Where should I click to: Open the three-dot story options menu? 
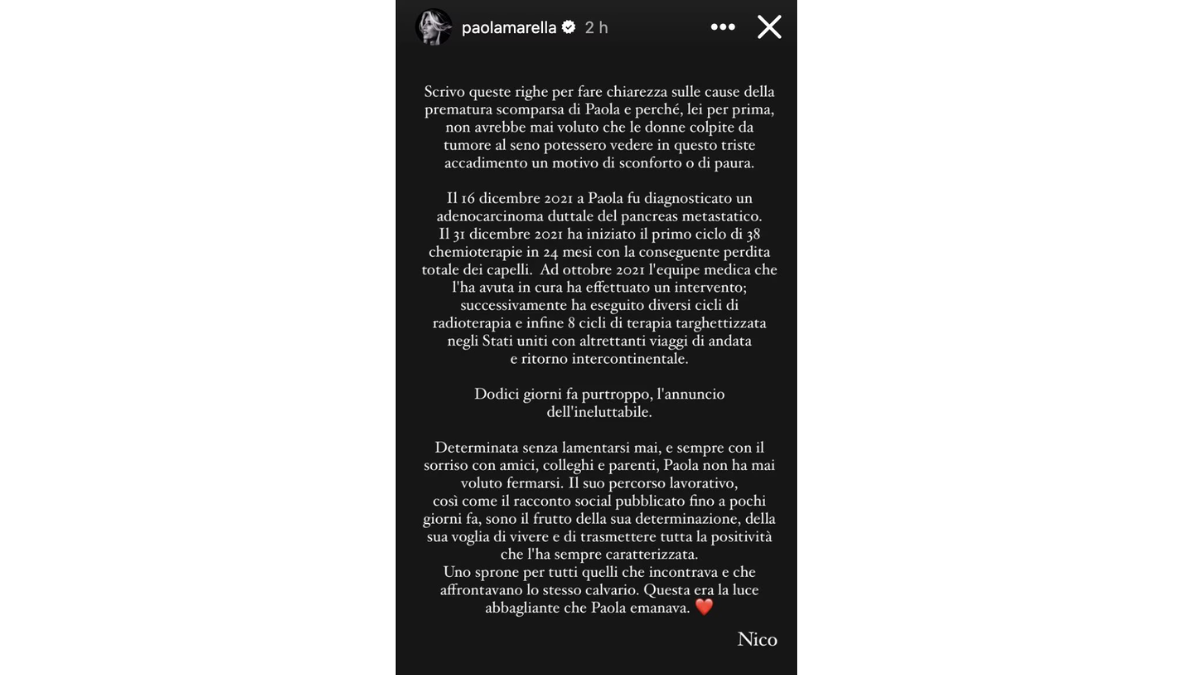[722, 27]
